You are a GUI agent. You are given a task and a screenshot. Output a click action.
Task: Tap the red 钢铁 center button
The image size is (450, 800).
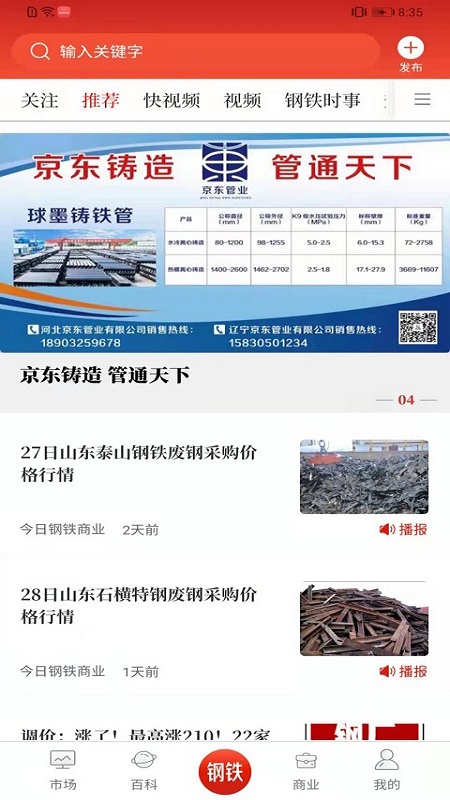(225, 772)
